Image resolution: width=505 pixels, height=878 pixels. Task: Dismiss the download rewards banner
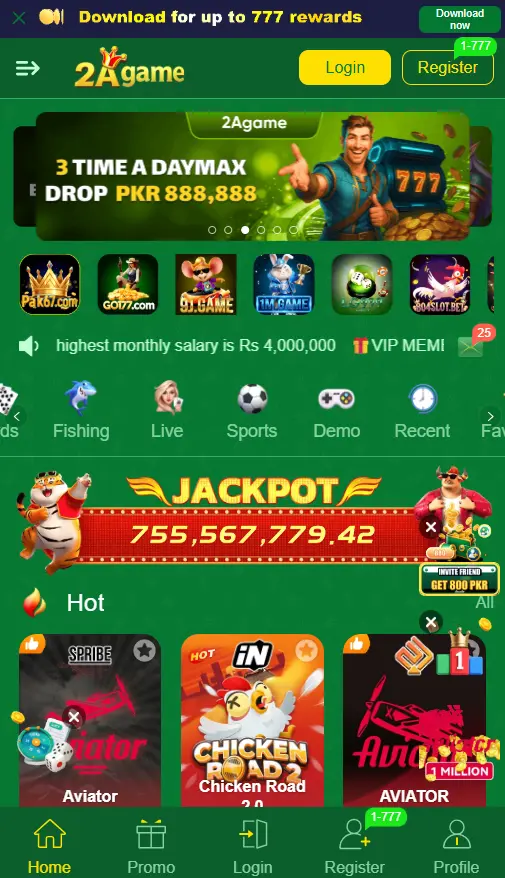(x=19, y=18)
